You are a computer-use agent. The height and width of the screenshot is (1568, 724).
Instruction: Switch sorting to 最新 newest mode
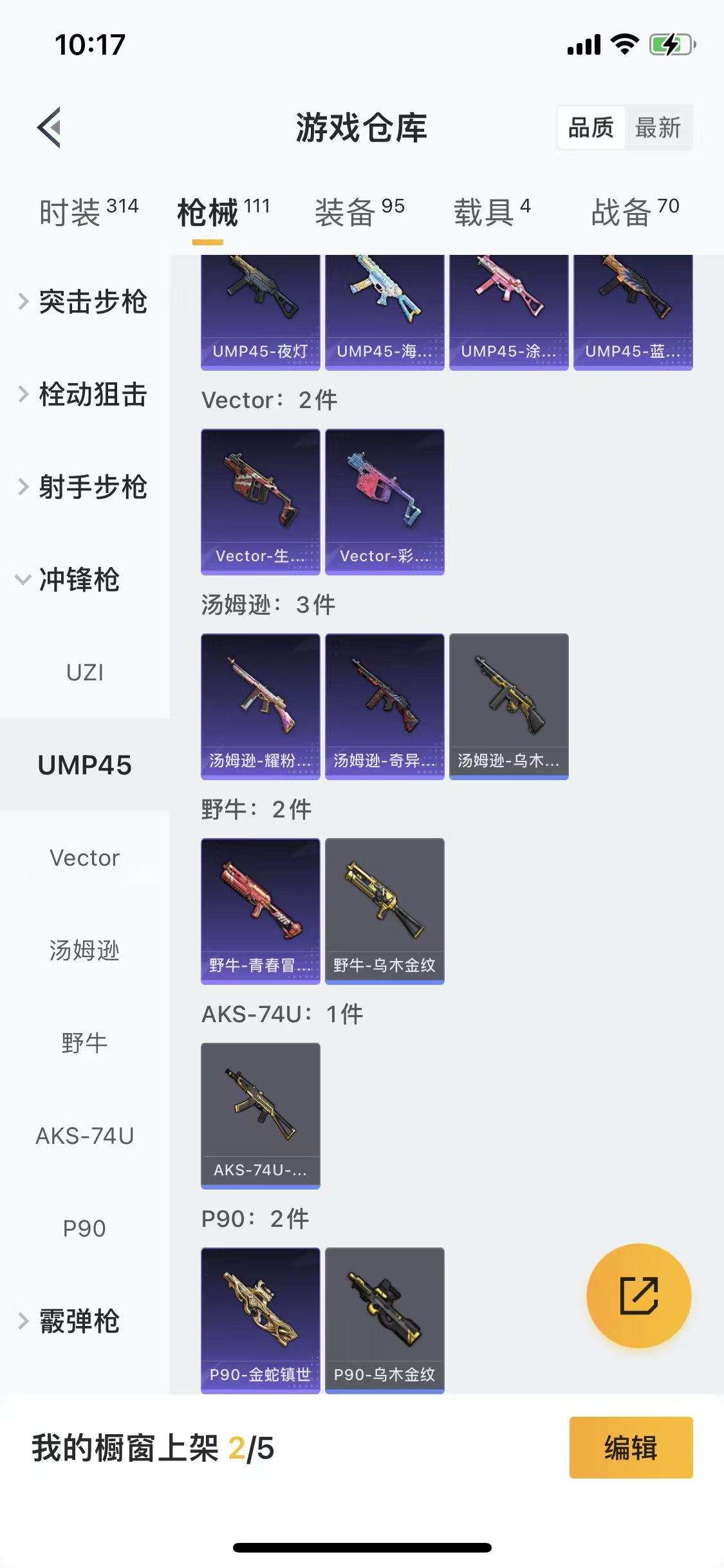point(658,127)
